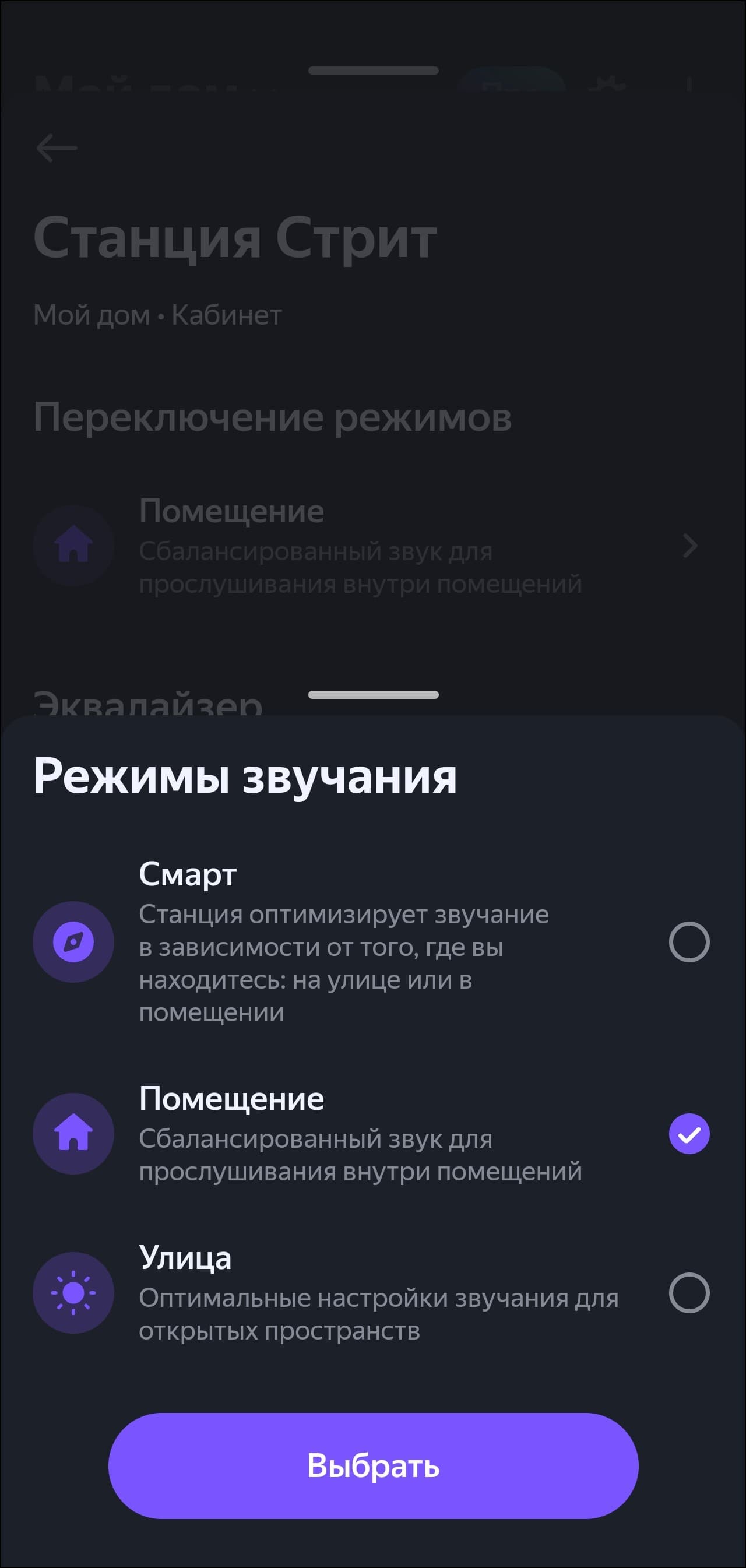Confirm with the Выбрать button
This screenshot has width=746, height=1568.
pos(373,1465)
